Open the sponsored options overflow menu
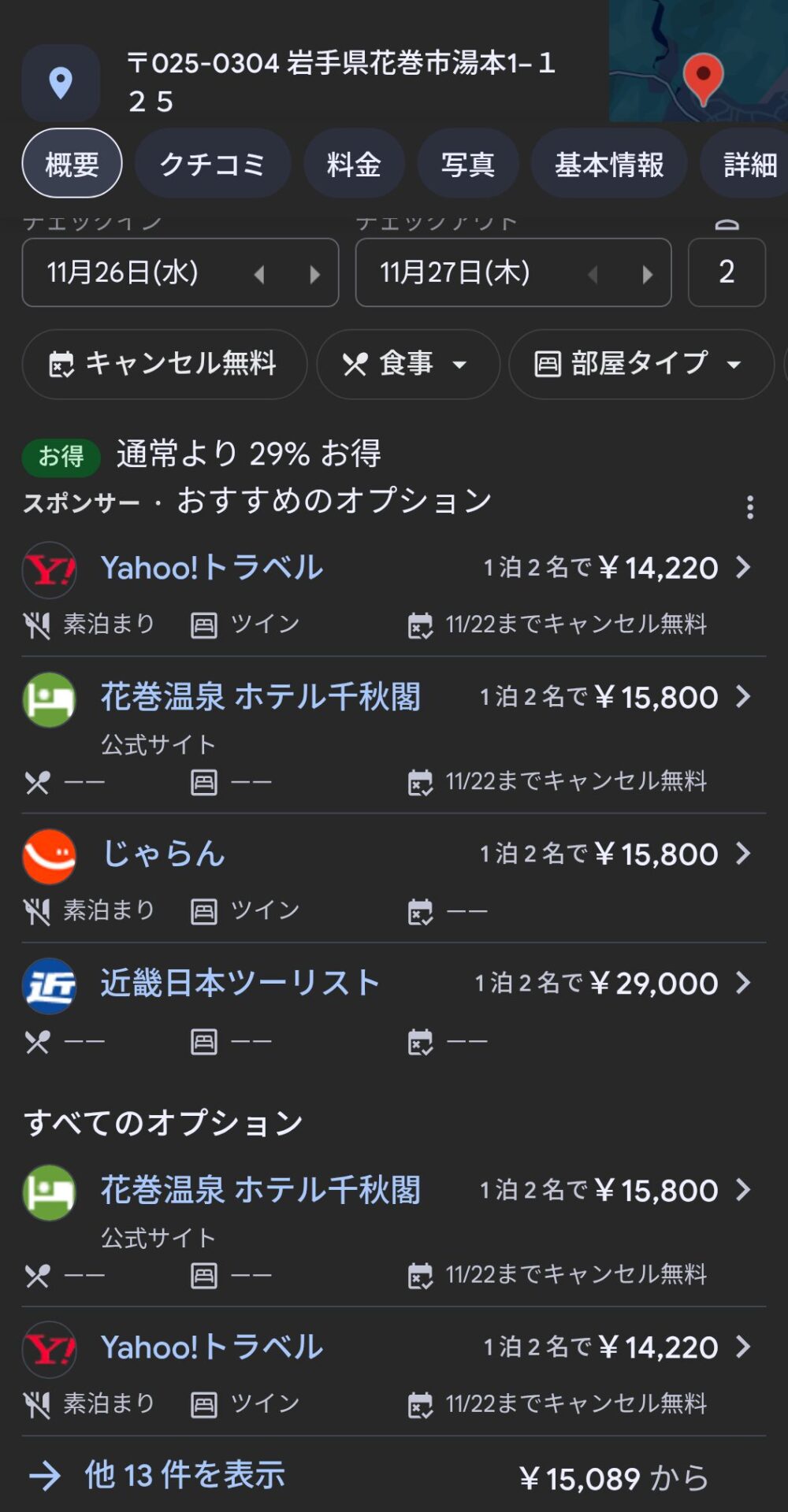This screenshot has height=1512, width=788. pos(749,506)
